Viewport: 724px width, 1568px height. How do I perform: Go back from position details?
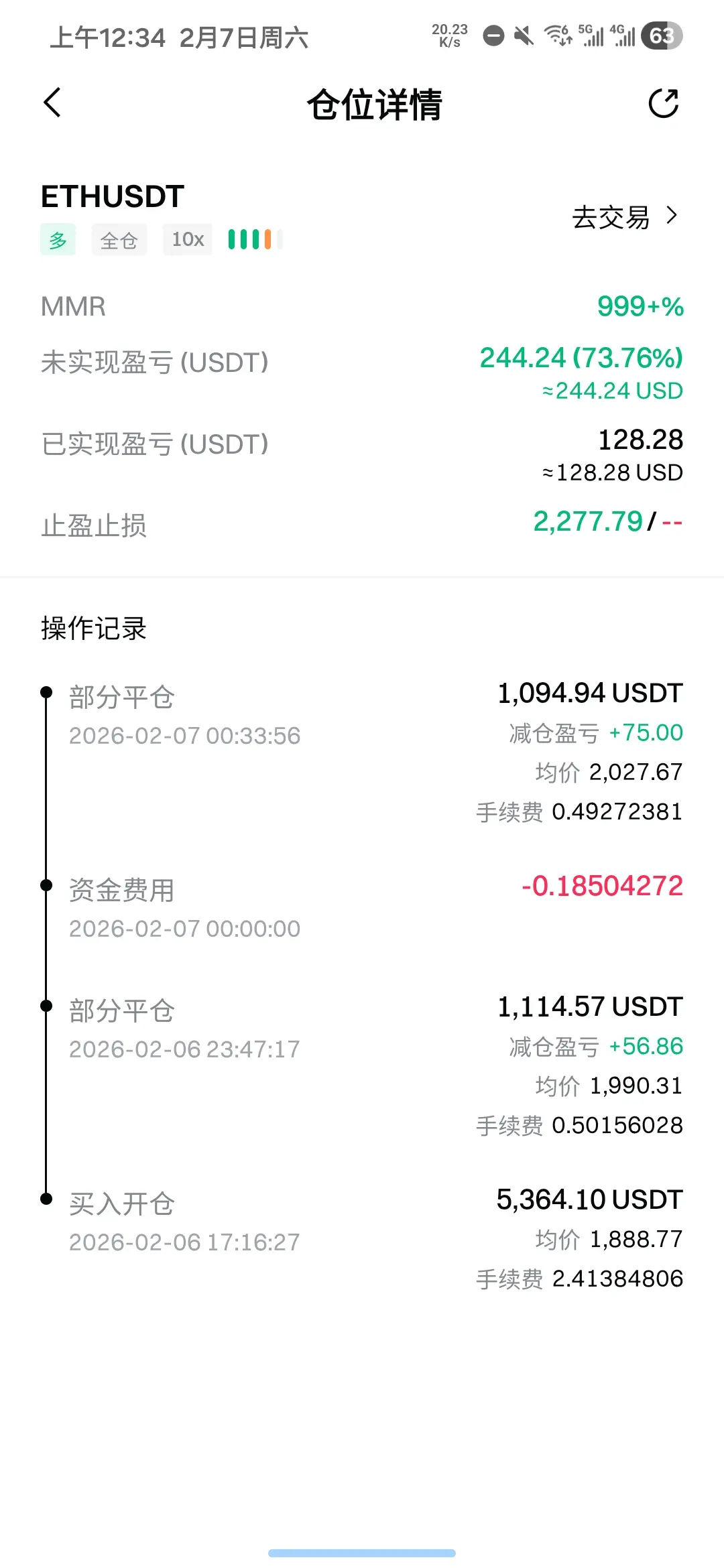pos(52,103)
